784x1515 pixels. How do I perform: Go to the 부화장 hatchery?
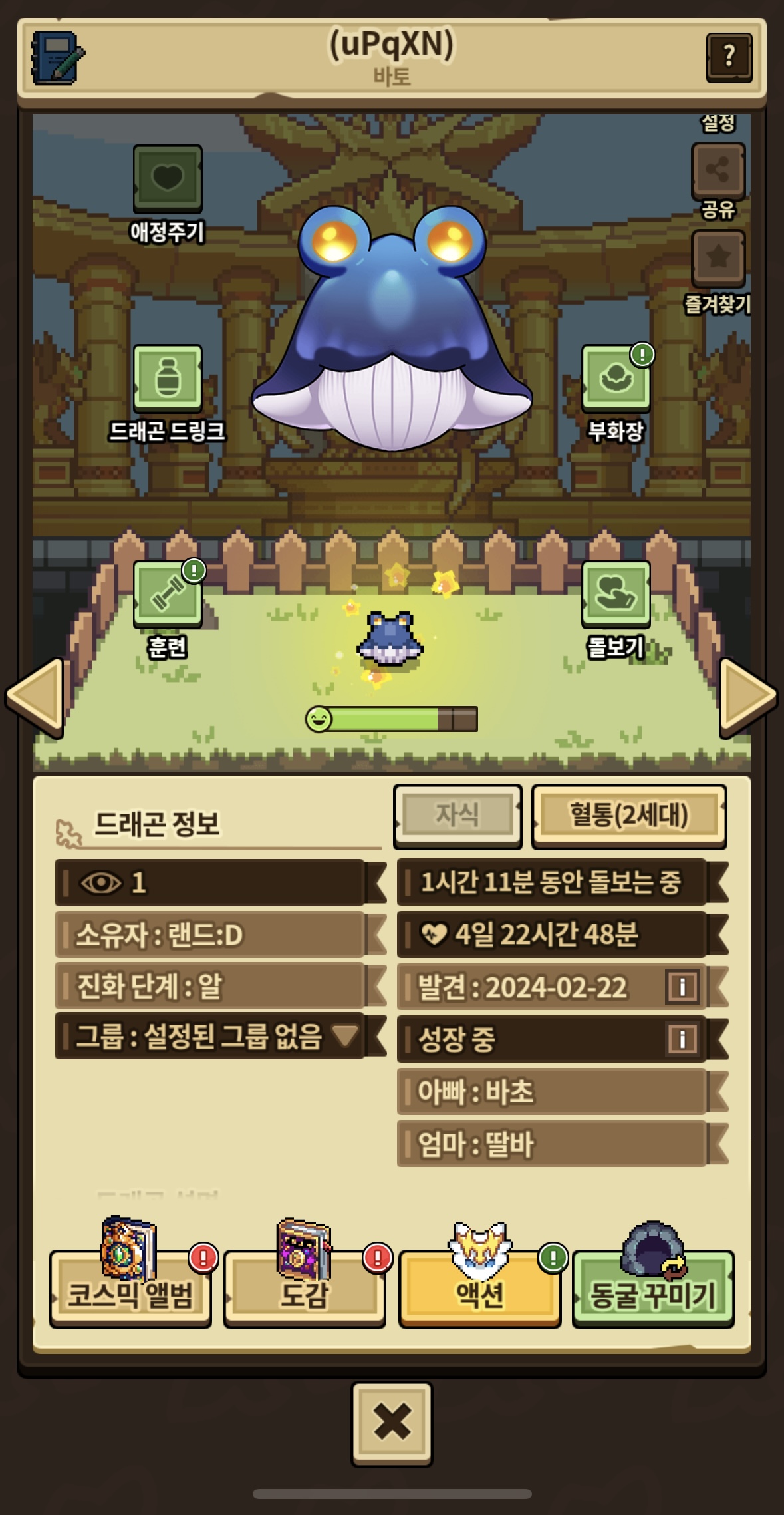click(x=616, y=378)
